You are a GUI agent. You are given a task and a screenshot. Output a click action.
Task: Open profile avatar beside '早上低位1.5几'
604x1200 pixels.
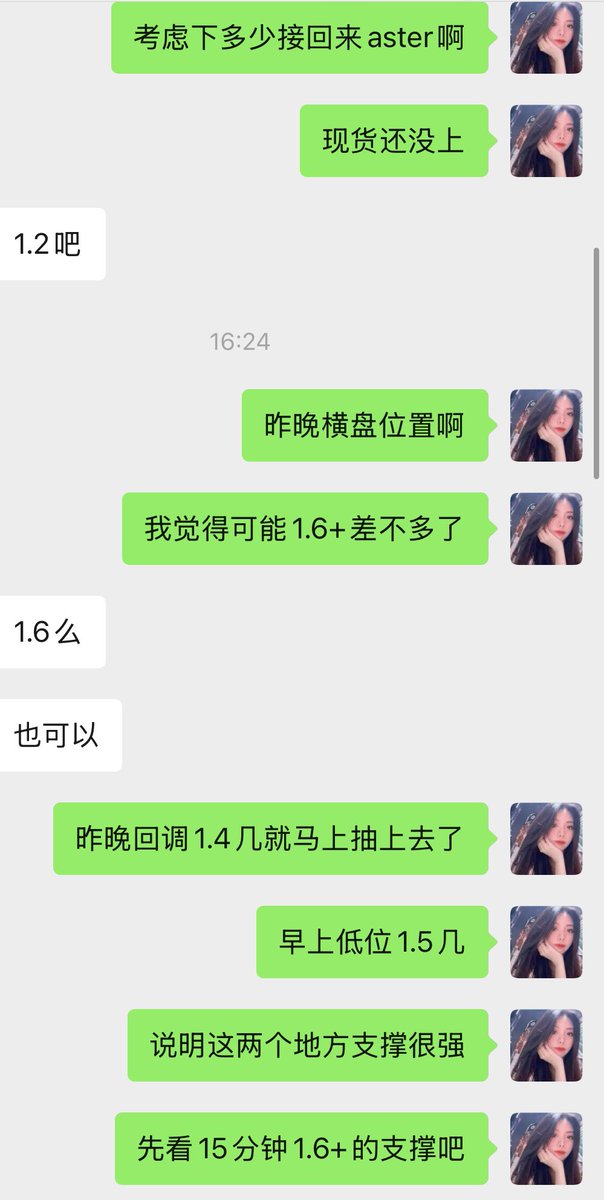(546, 942)
